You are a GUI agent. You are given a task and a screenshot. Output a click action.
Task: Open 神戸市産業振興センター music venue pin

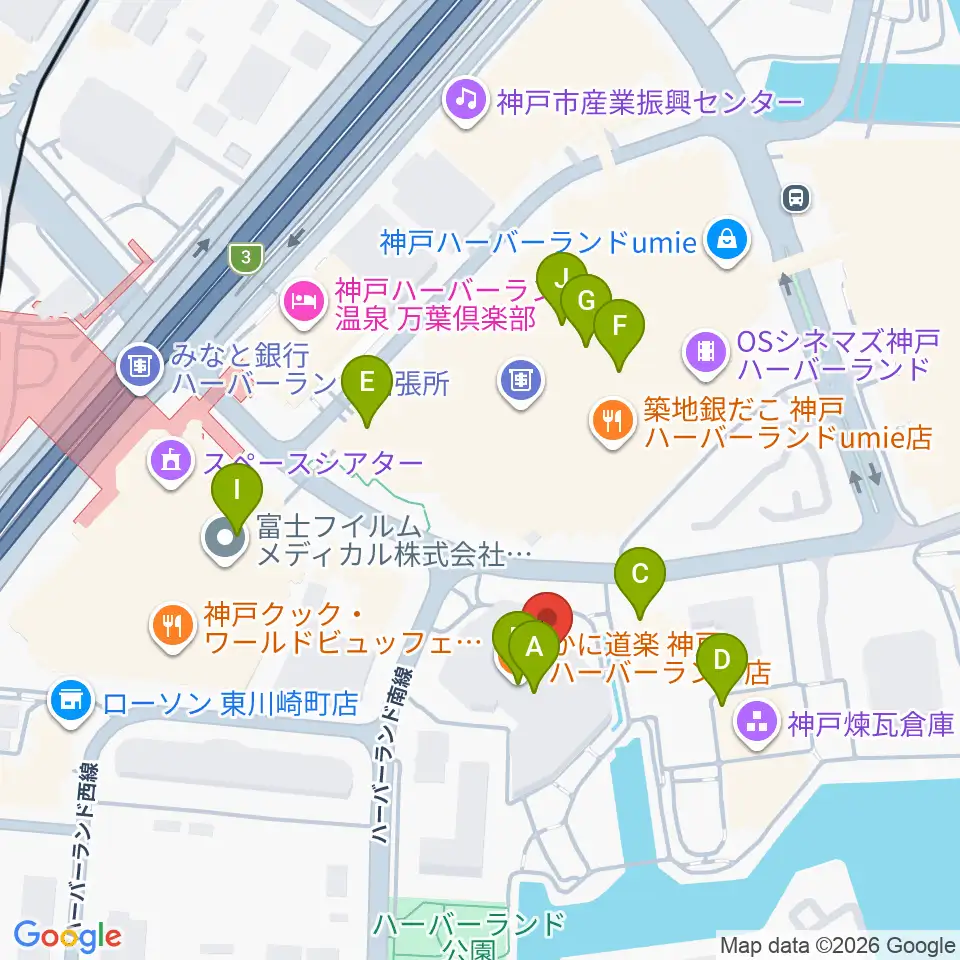coord(465,100)
